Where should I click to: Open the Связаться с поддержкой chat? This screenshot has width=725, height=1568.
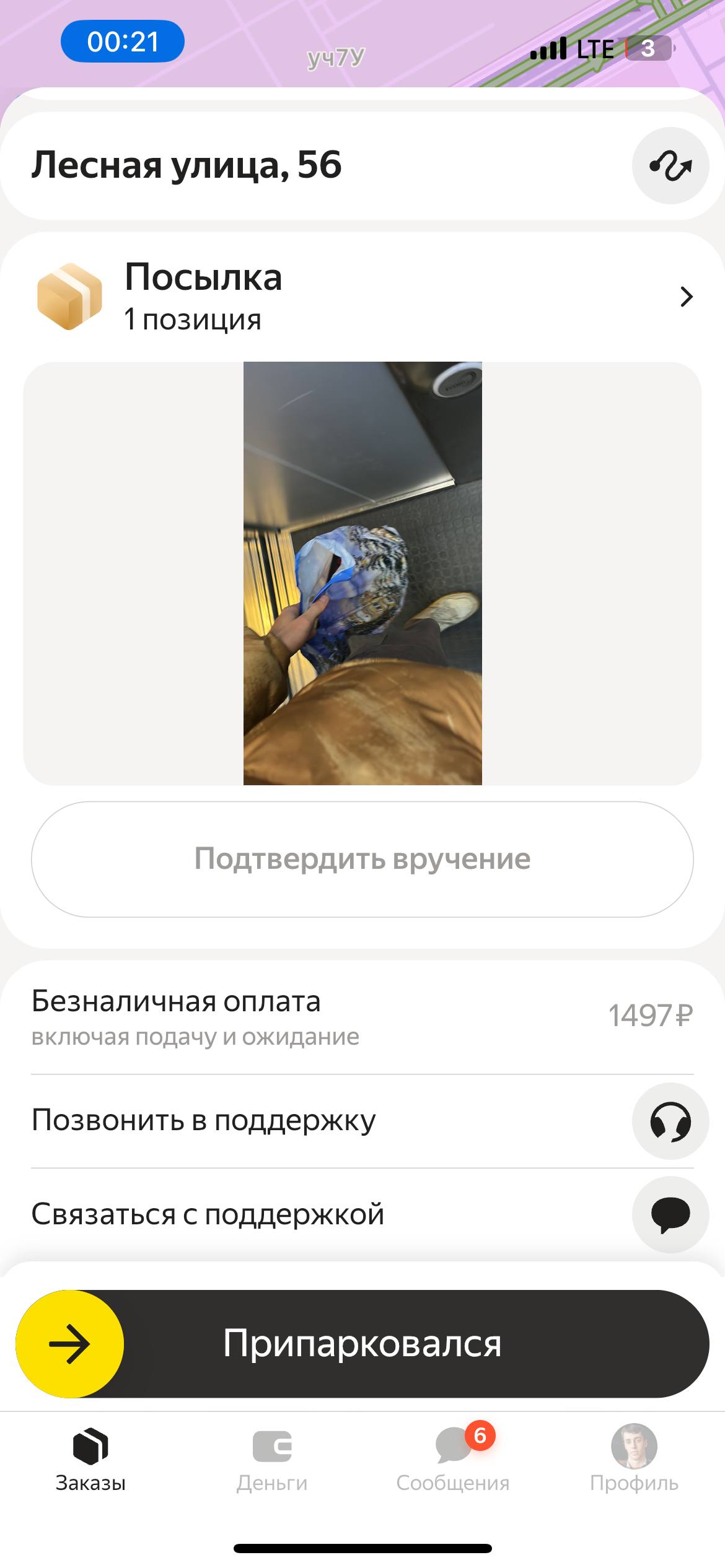pos(670,1214)
